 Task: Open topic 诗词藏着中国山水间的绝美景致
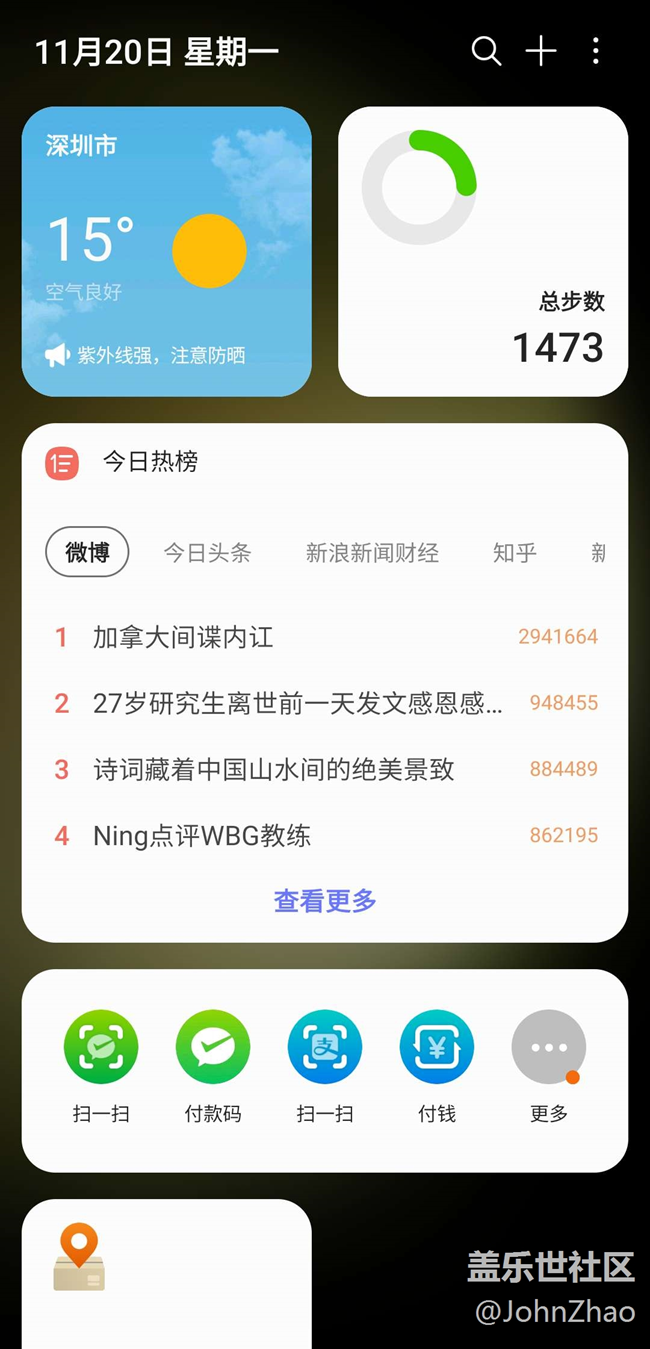pyautogui.click(x=273, y=769)
